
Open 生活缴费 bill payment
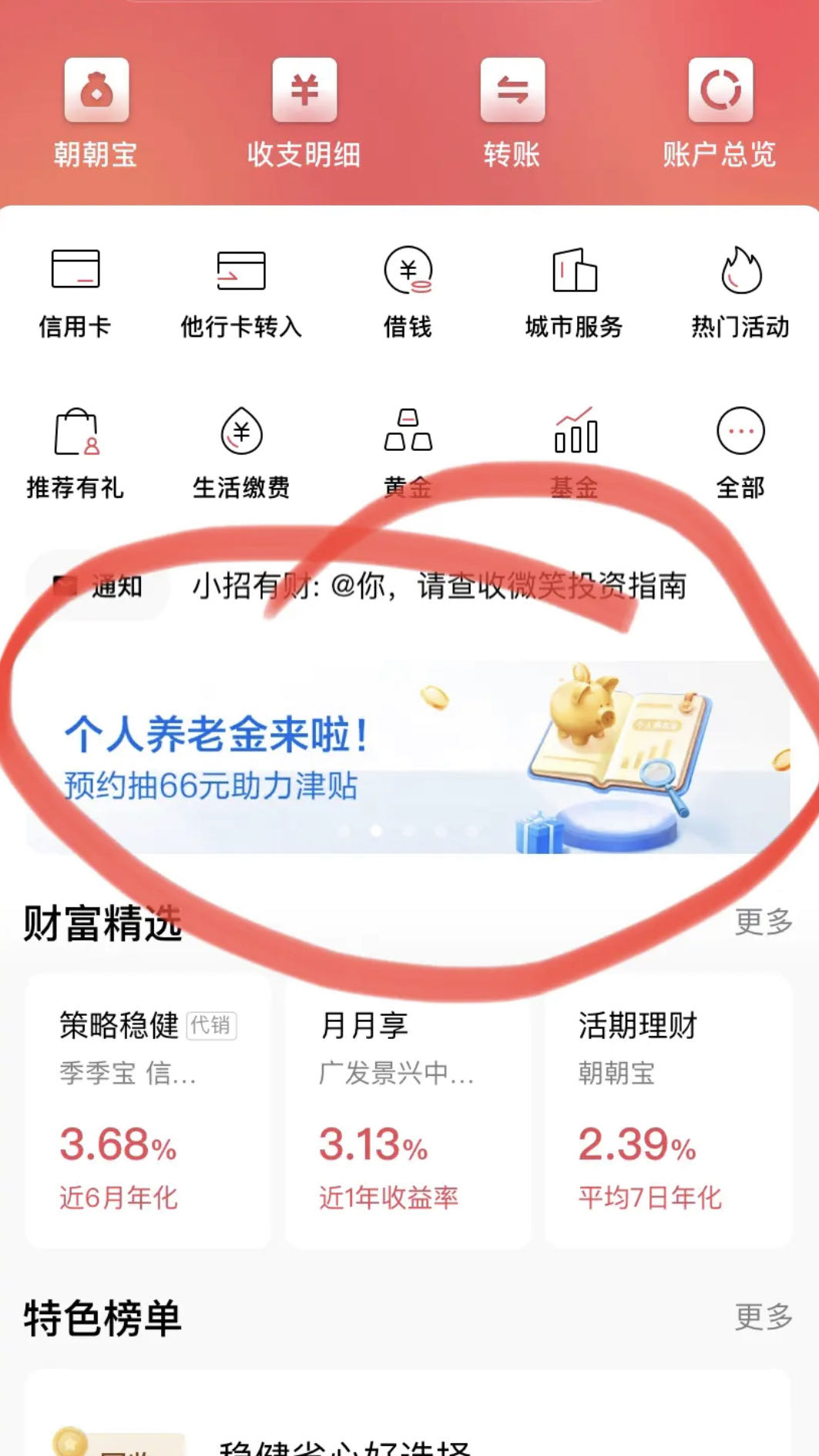tap(241, 453)
